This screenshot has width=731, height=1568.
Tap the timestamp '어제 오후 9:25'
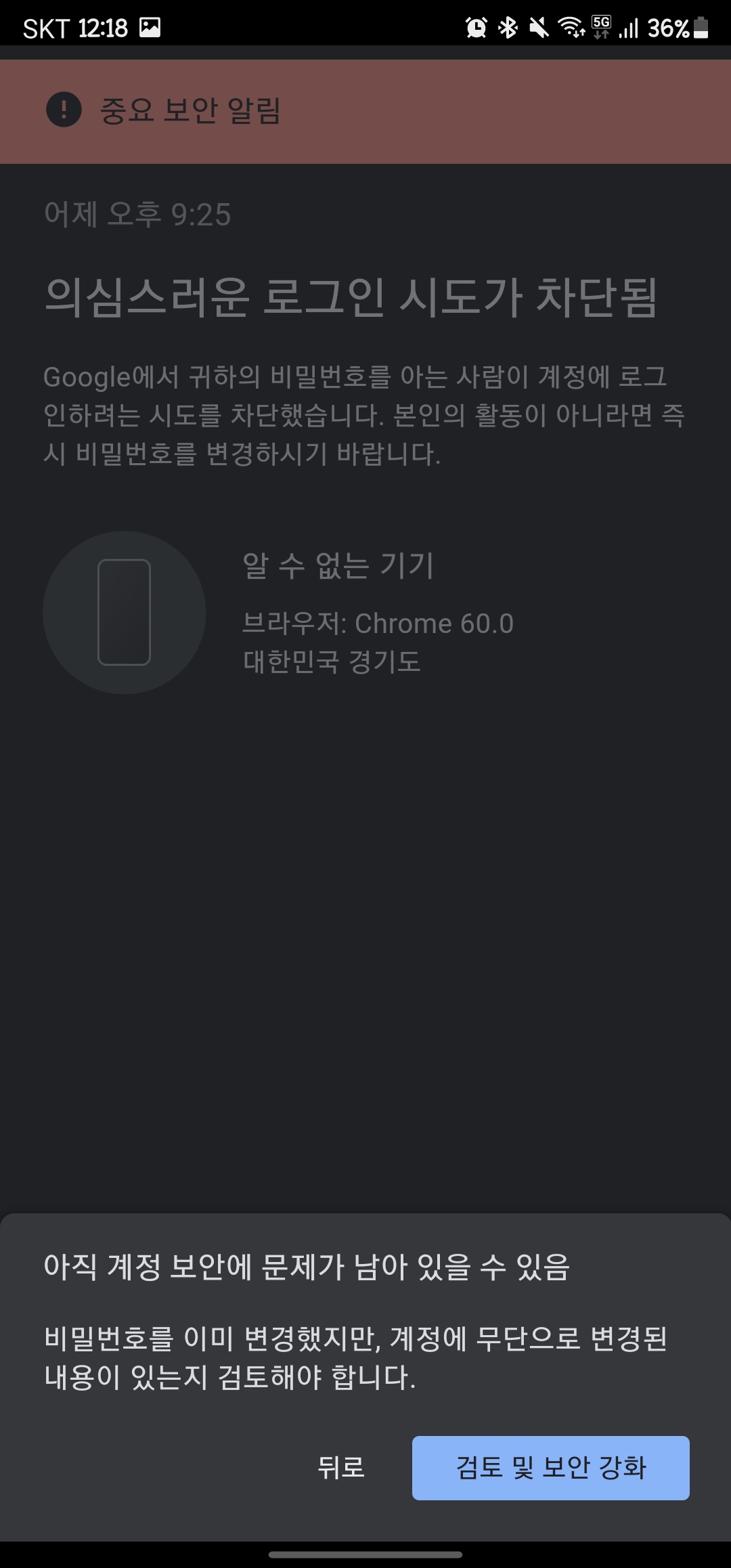point(137,214)
